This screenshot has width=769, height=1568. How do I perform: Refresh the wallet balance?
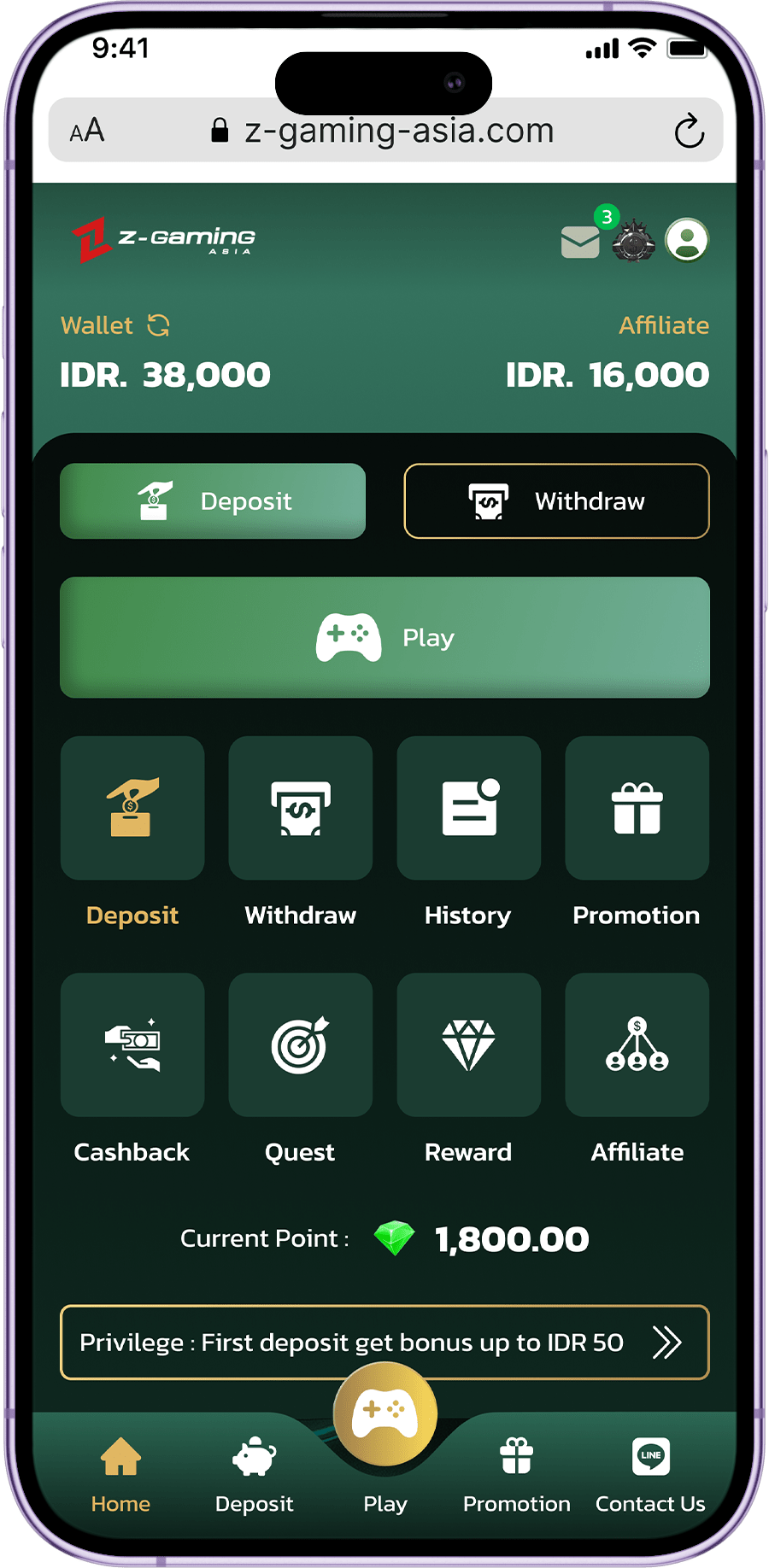(159, 325)
